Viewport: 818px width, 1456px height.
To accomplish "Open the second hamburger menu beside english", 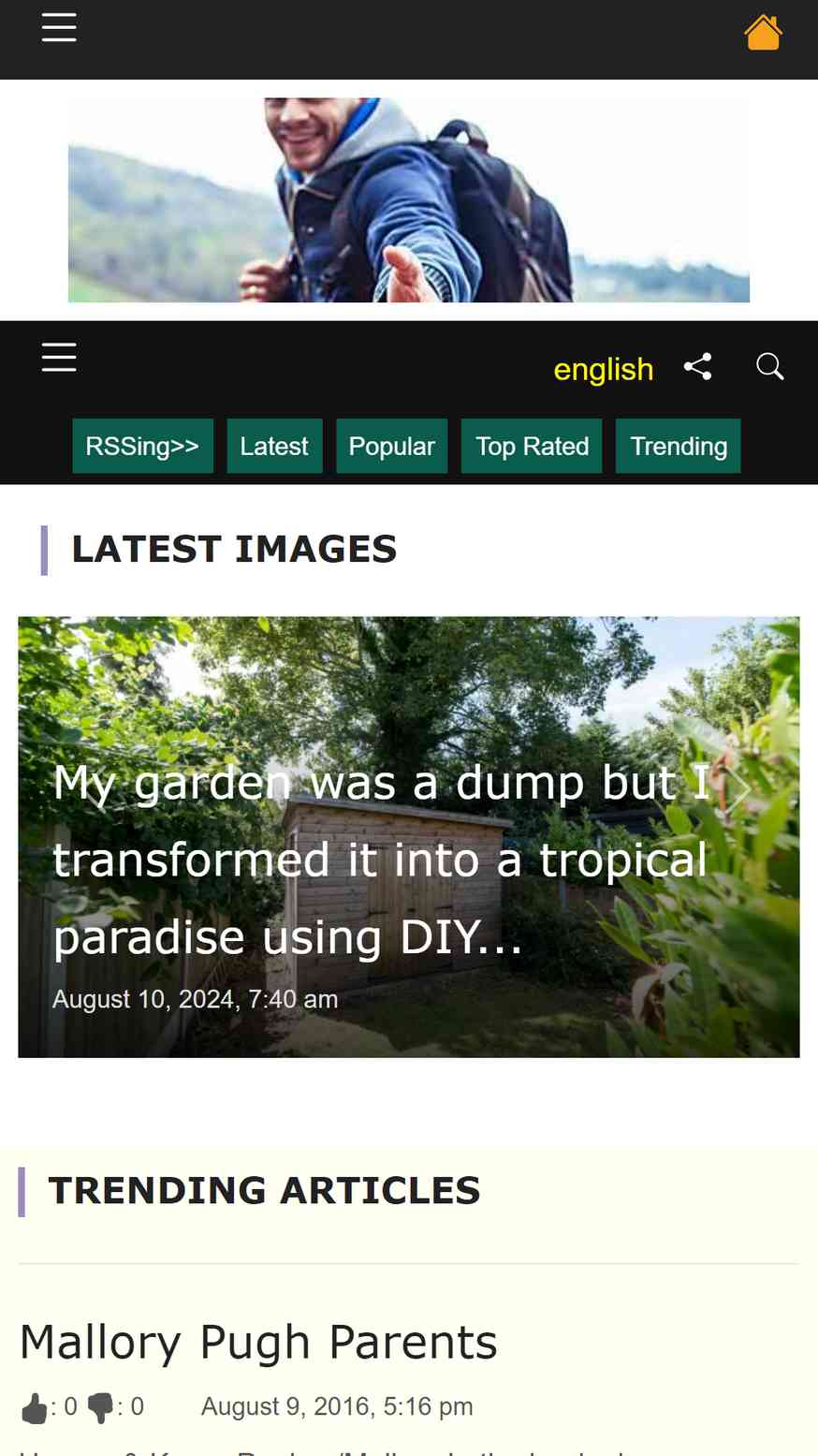I will [x=59, y=357].
